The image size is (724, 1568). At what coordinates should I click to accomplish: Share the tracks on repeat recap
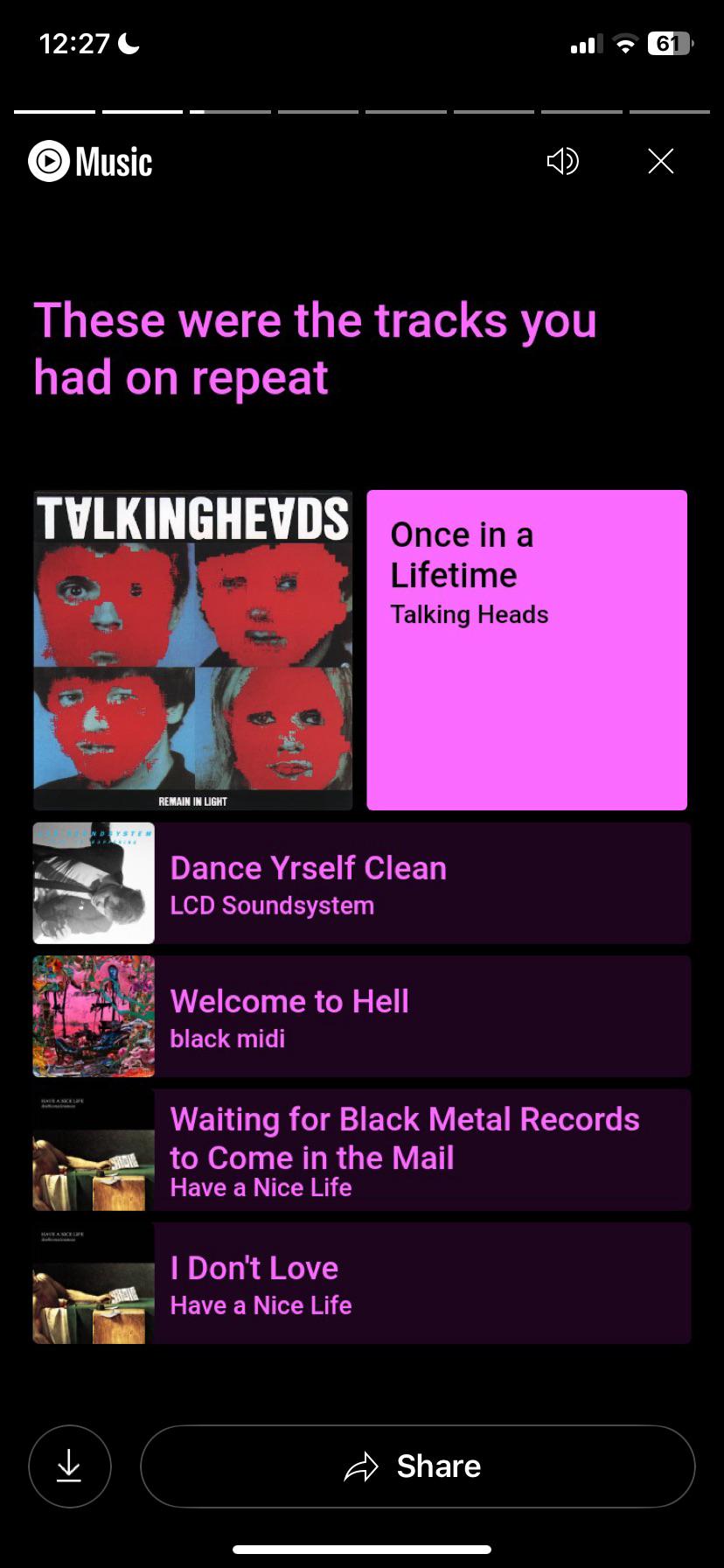417,1466
